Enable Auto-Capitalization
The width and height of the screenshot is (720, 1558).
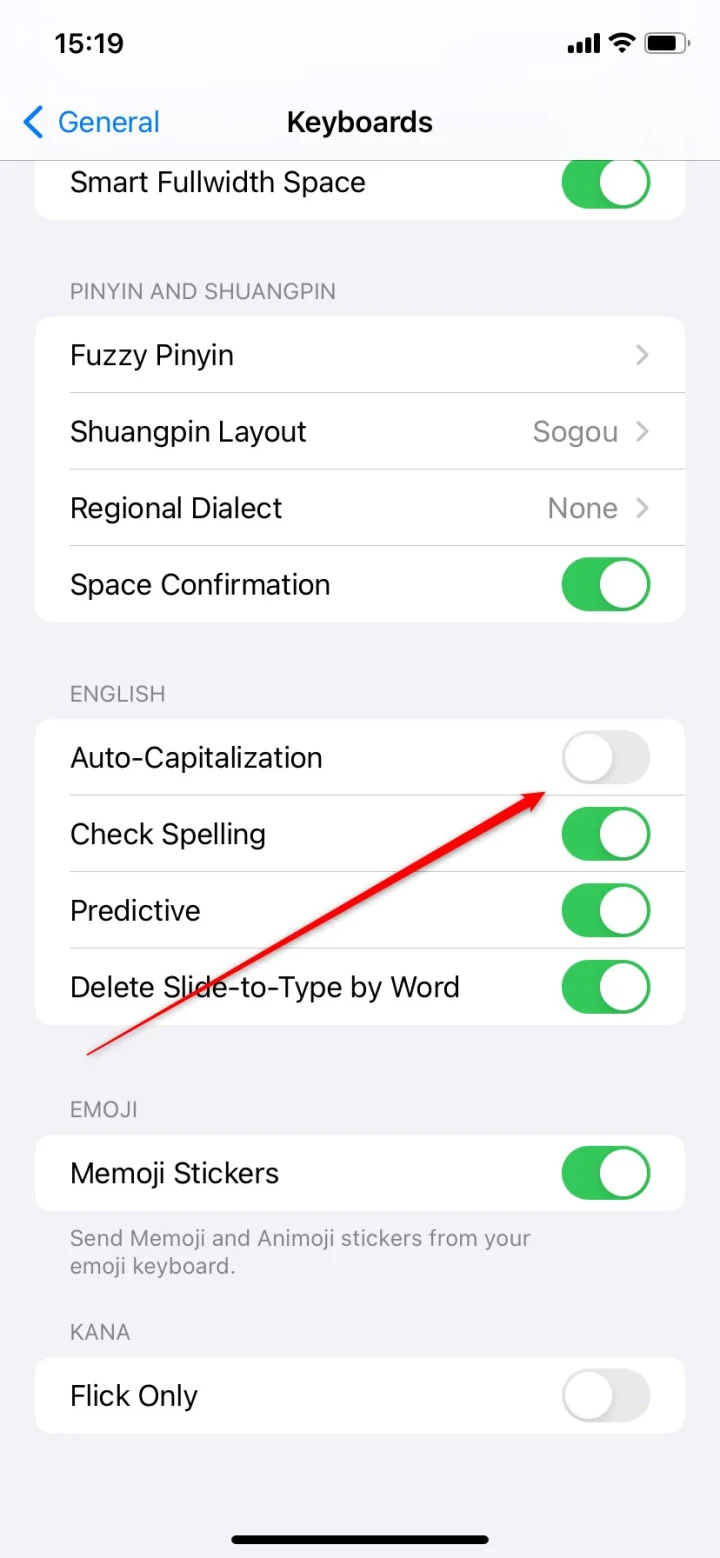coord(605,758)
